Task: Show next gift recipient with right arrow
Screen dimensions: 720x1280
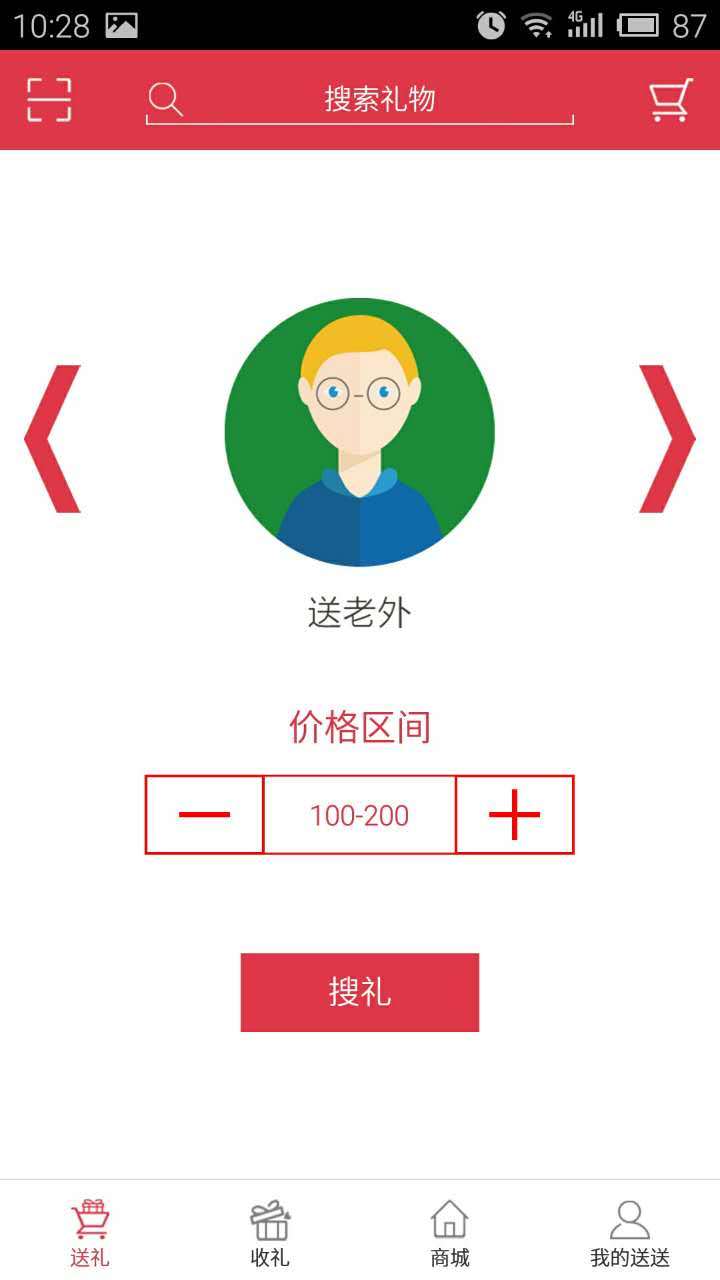Action: click(667, 439)
